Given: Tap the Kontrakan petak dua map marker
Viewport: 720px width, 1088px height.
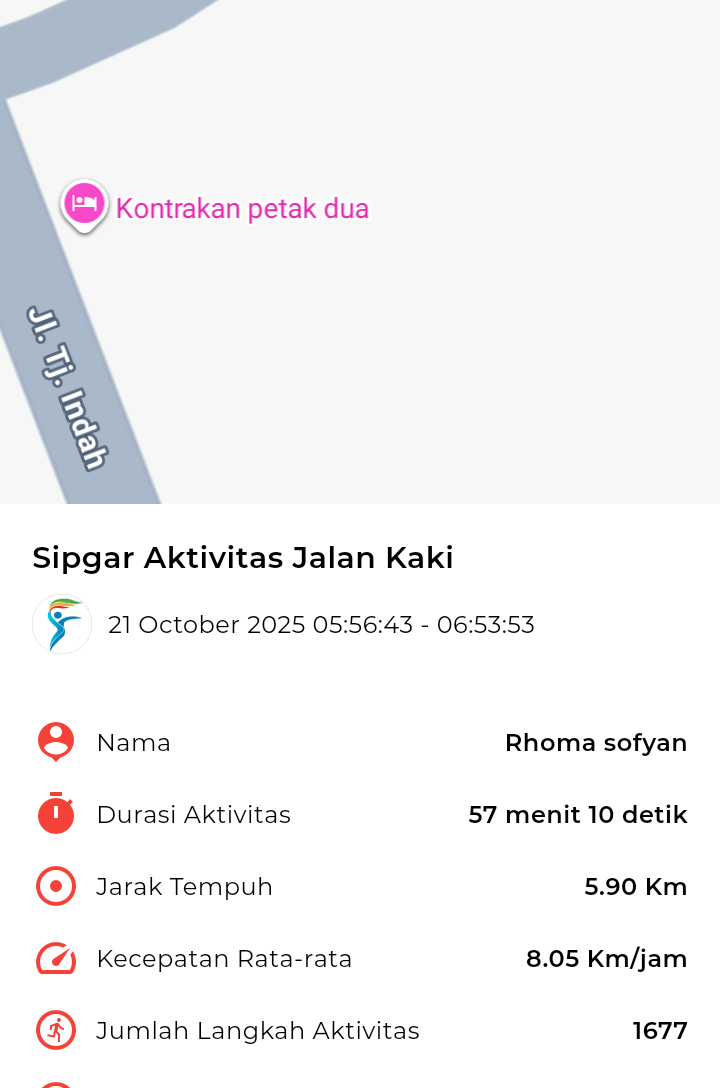Looking at the screenshot, I should pyautogui.click(x=84, y=205).
